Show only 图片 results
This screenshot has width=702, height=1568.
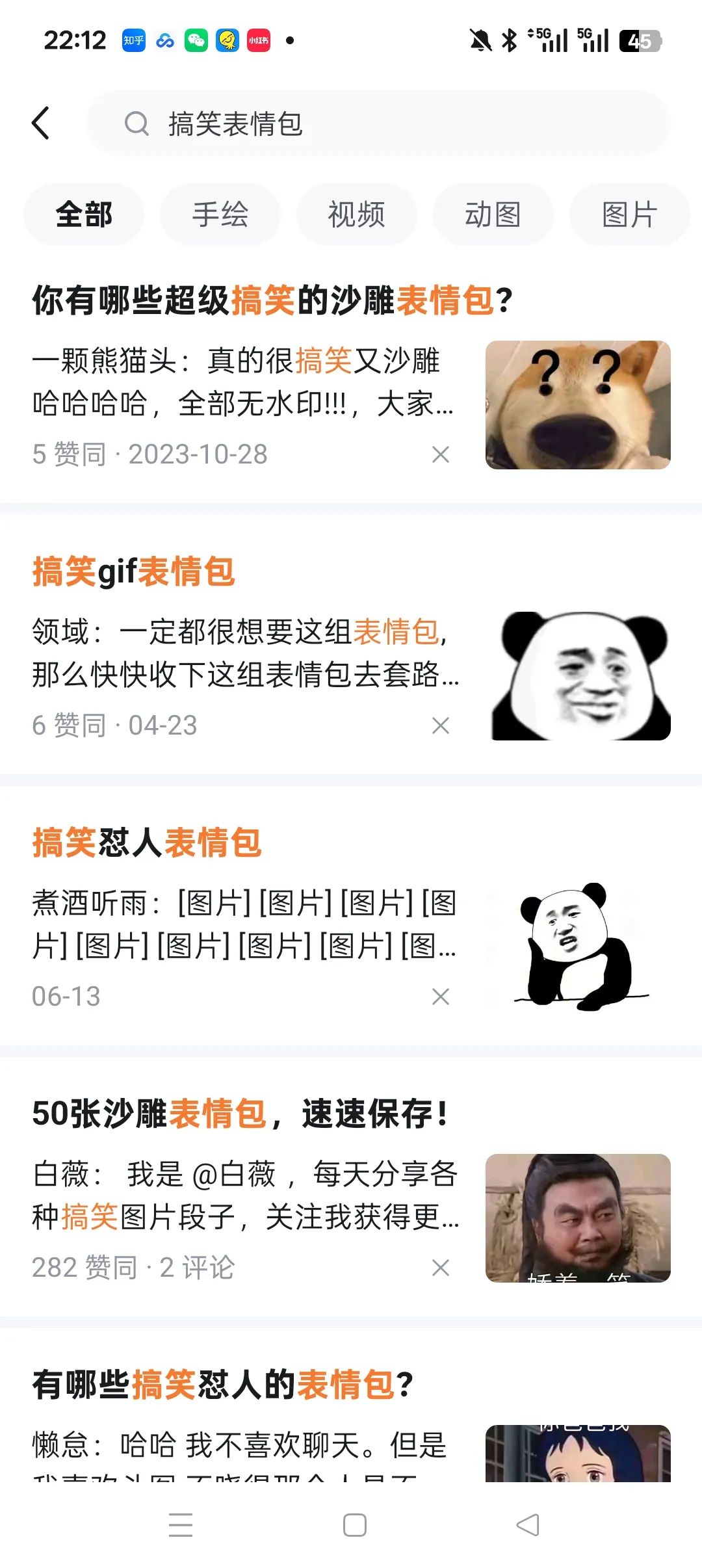(x=629, y=215)
